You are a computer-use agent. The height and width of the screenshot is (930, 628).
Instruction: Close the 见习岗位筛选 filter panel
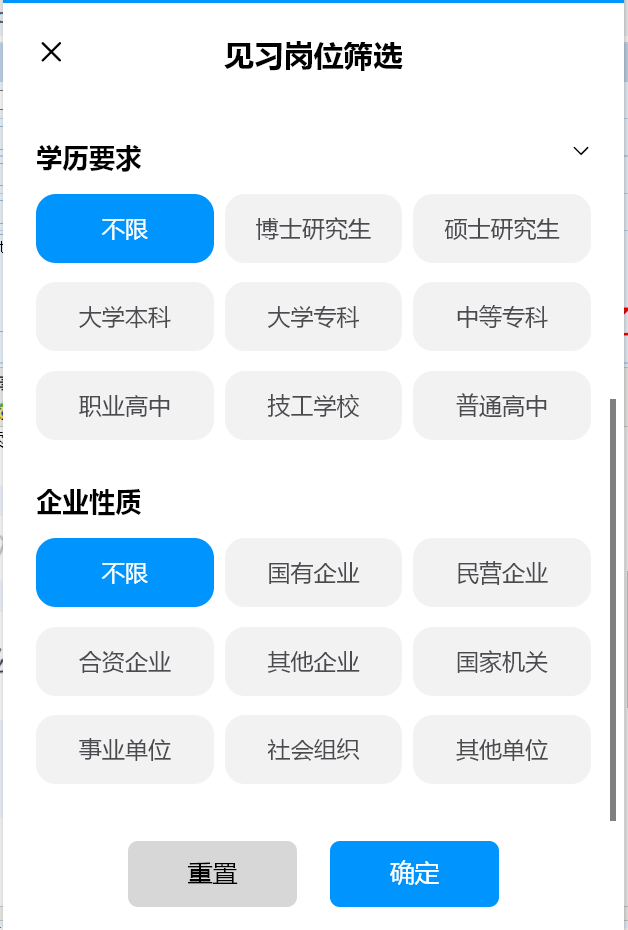coord(51,52)
